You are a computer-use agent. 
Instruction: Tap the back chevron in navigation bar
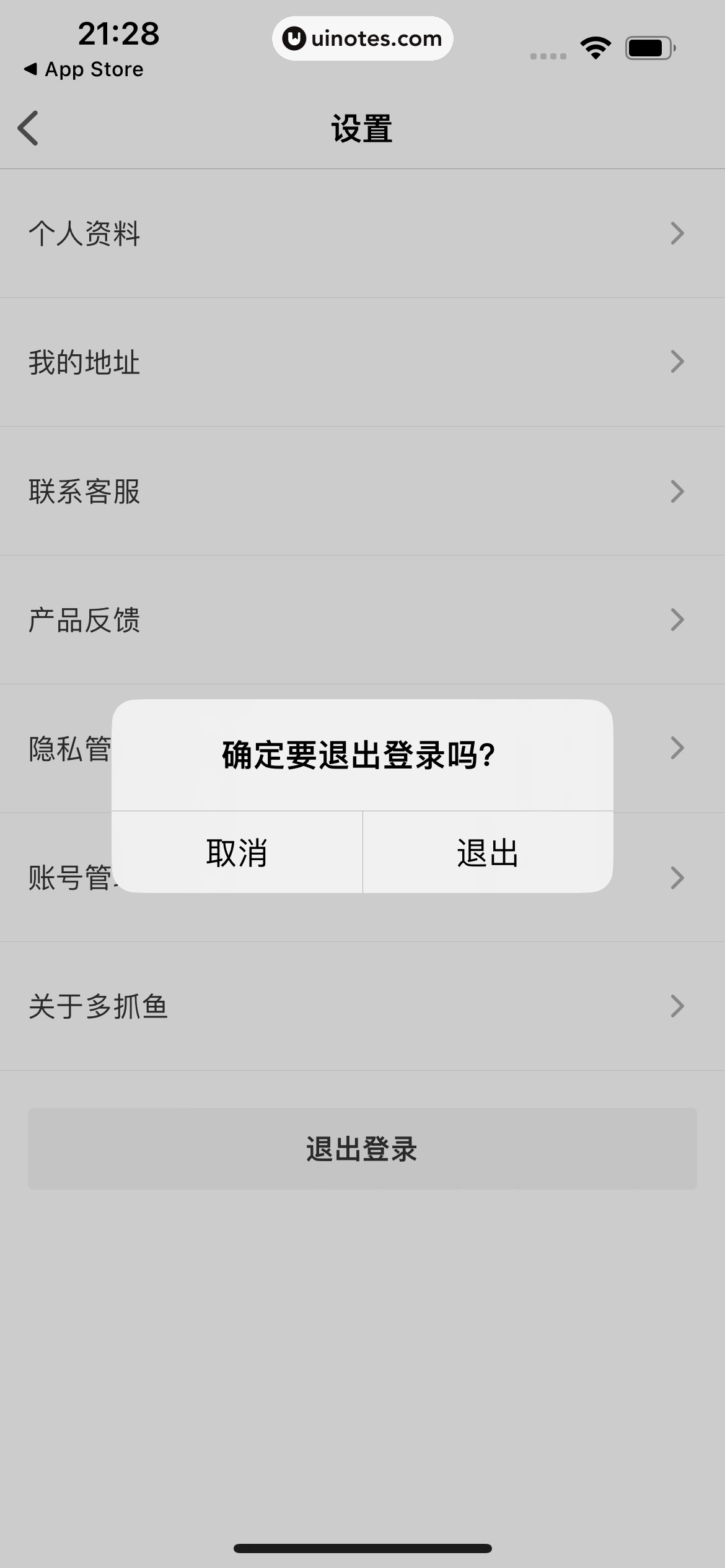pyautogui.click(x=29, y=128)
